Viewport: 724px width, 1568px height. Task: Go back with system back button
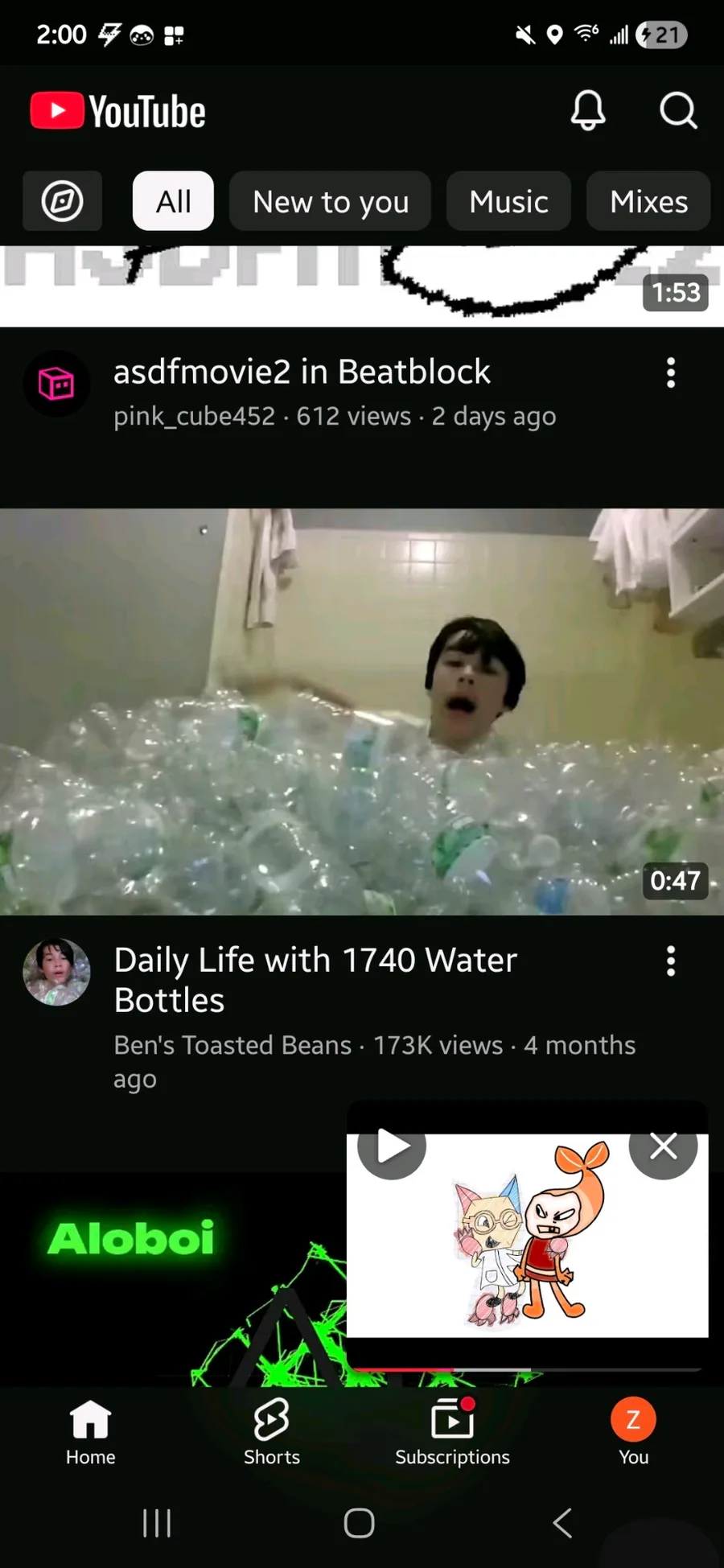(x=562, y=1523)
